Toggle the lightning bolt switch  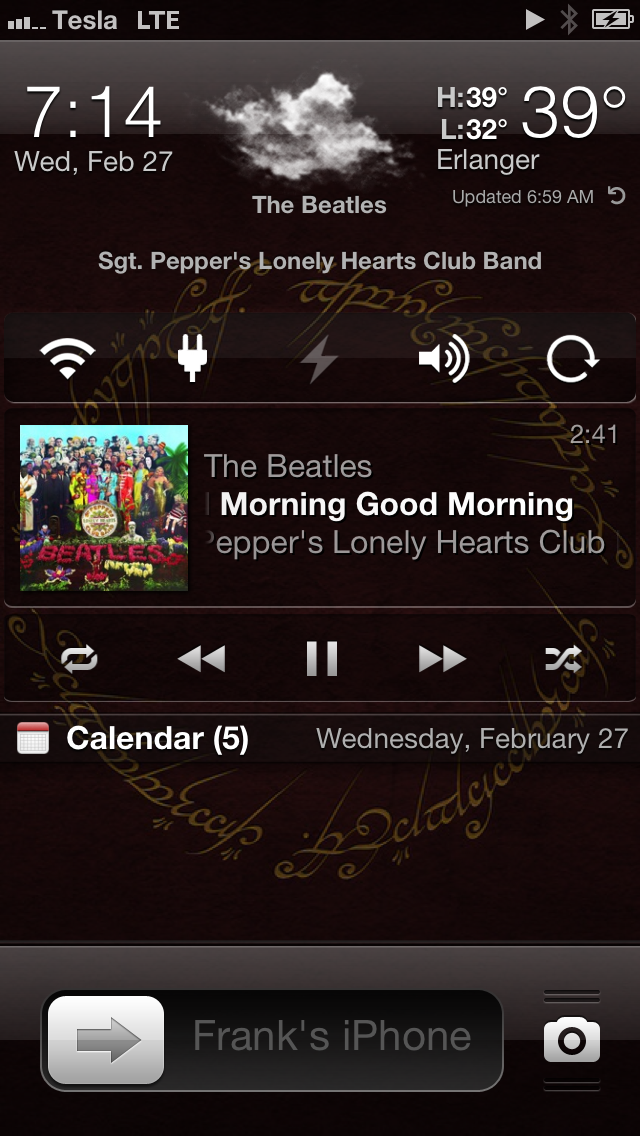click(320, 358)
